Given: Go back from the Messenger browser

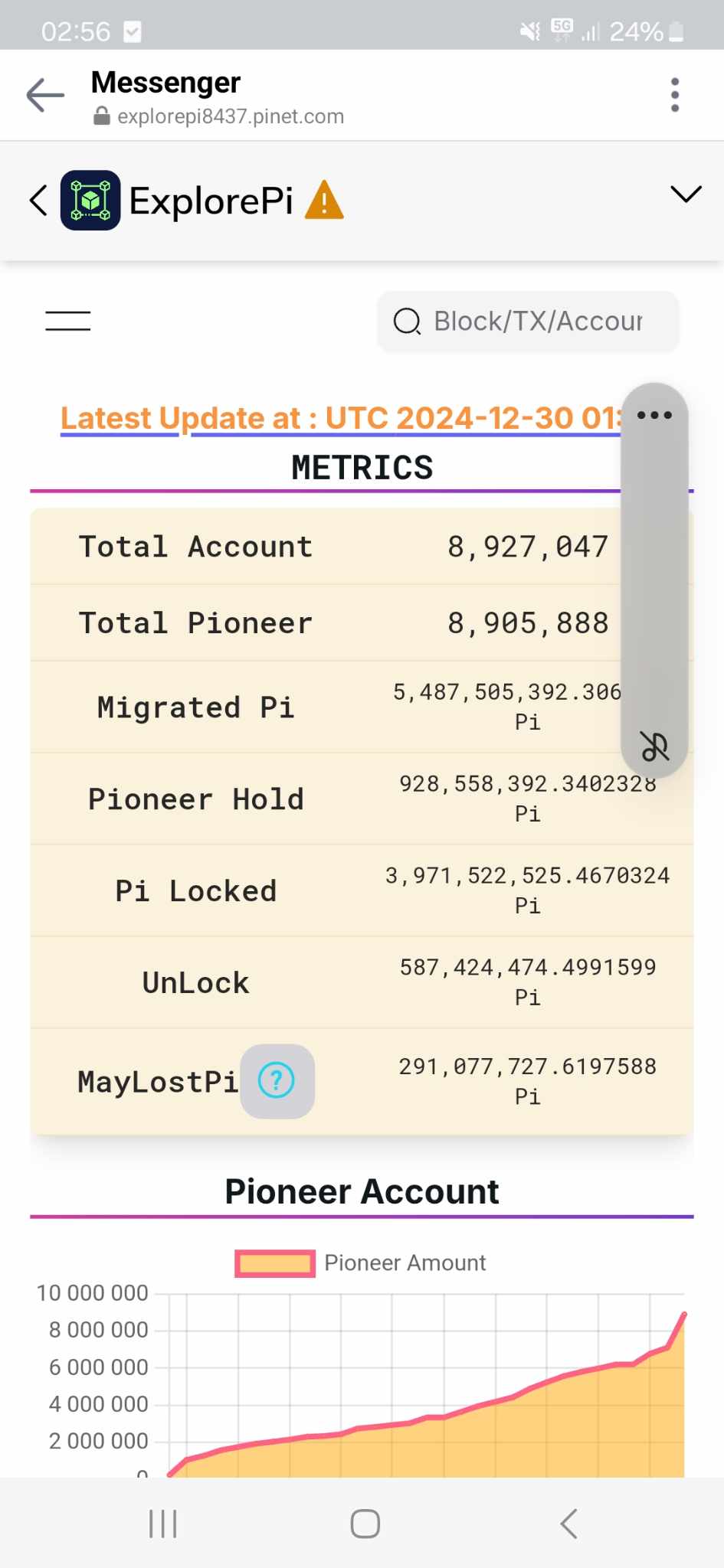Looking at the screenshot, I should click(45, 96).
